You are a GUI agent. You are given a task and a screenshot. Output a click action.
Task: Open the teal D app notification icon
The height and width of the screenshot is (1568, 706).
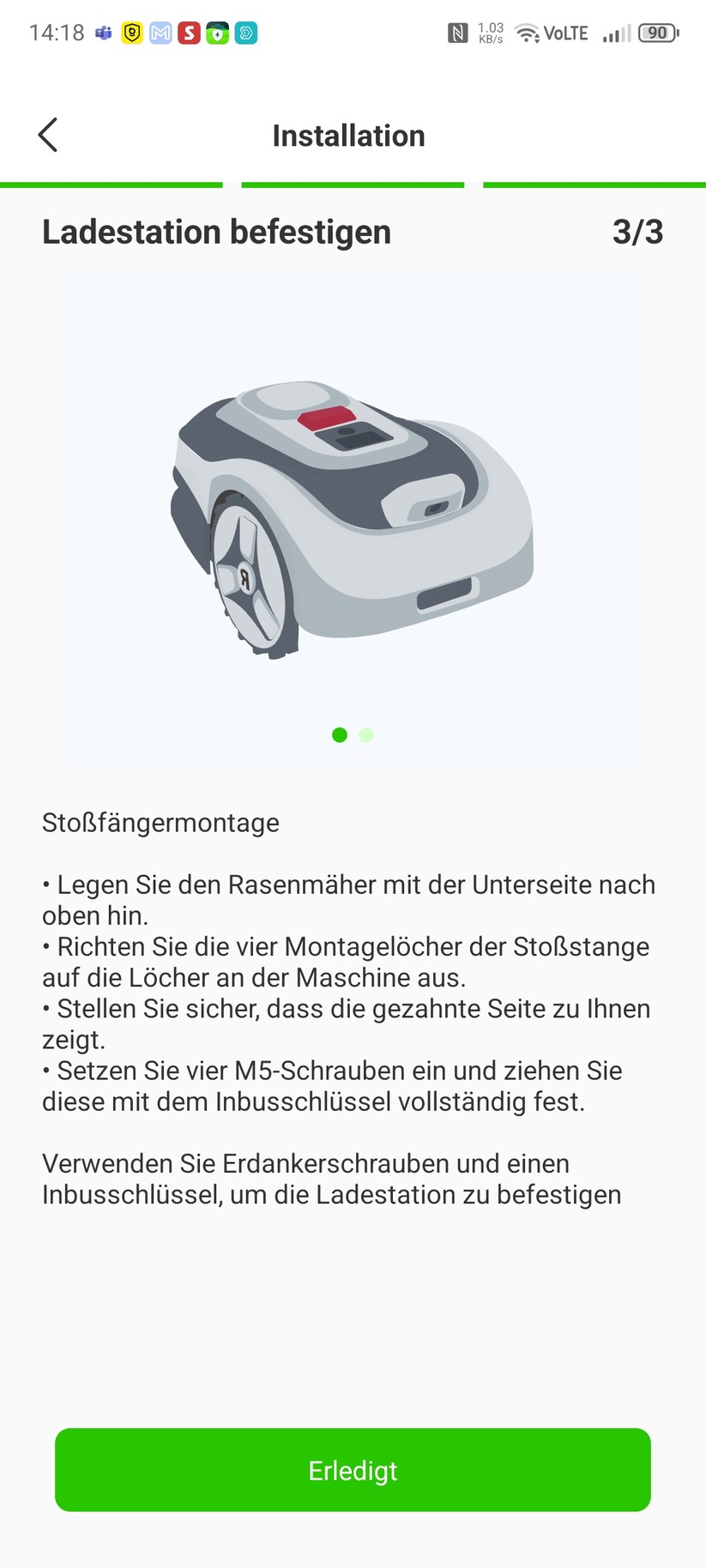pos(245,33)
